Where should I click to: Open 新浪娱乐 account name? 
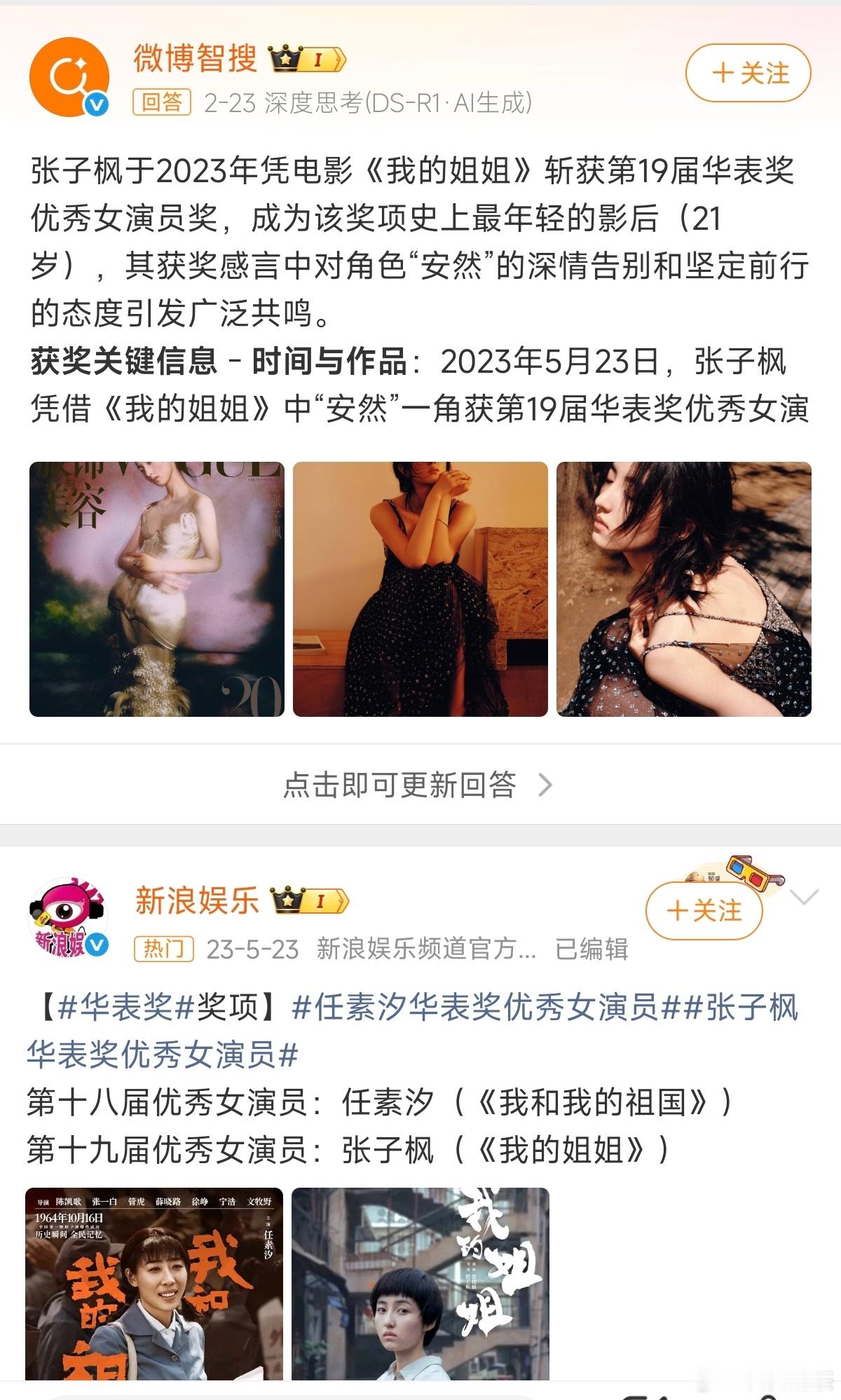click(x=197, y=900)
